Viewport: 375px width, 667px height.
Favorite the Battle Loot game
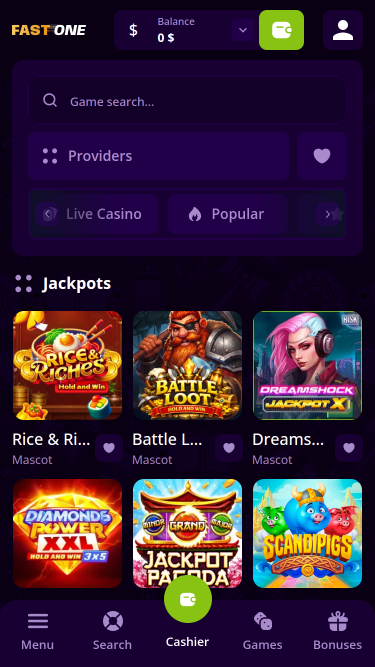tap(229, 448)
